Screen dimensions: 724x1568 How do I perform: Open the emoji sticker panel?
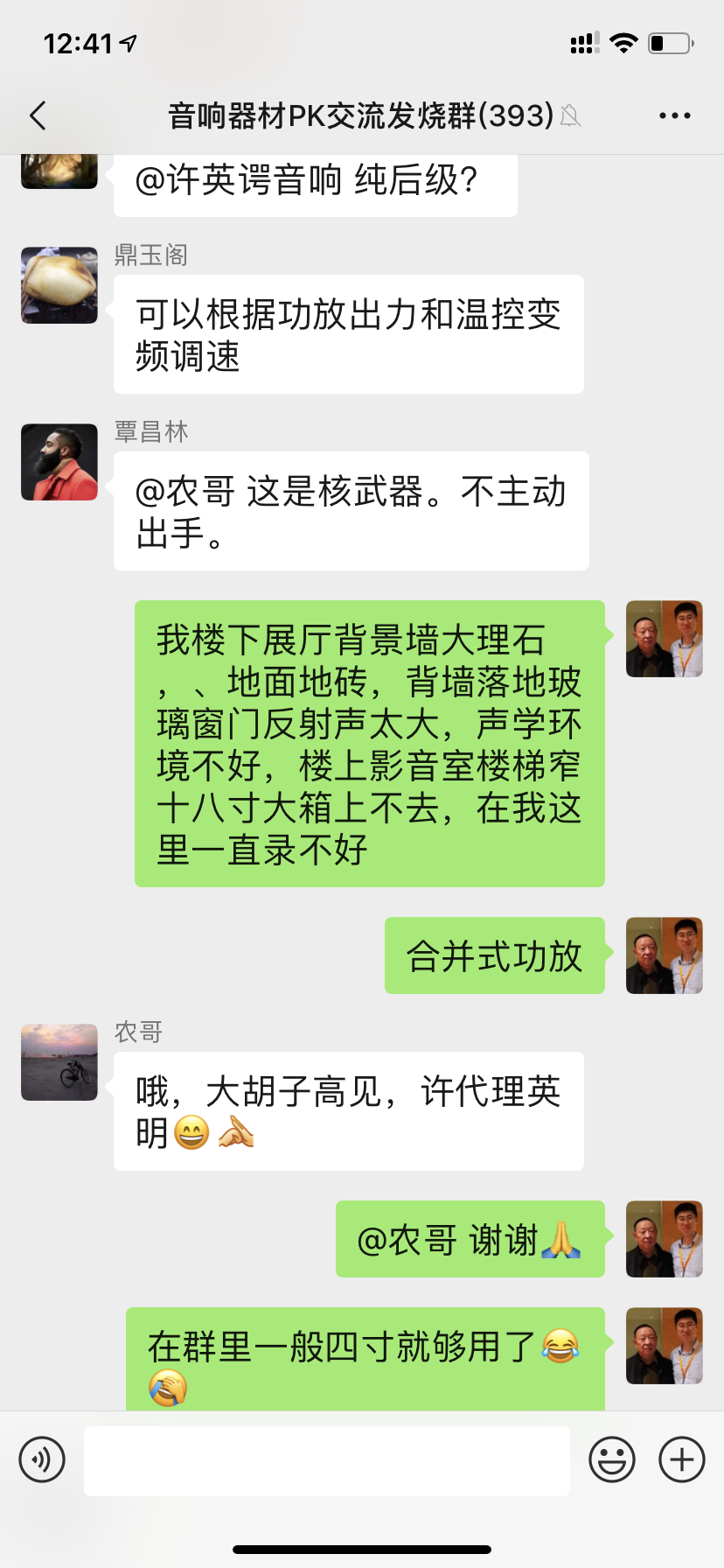coord(611,1459)
